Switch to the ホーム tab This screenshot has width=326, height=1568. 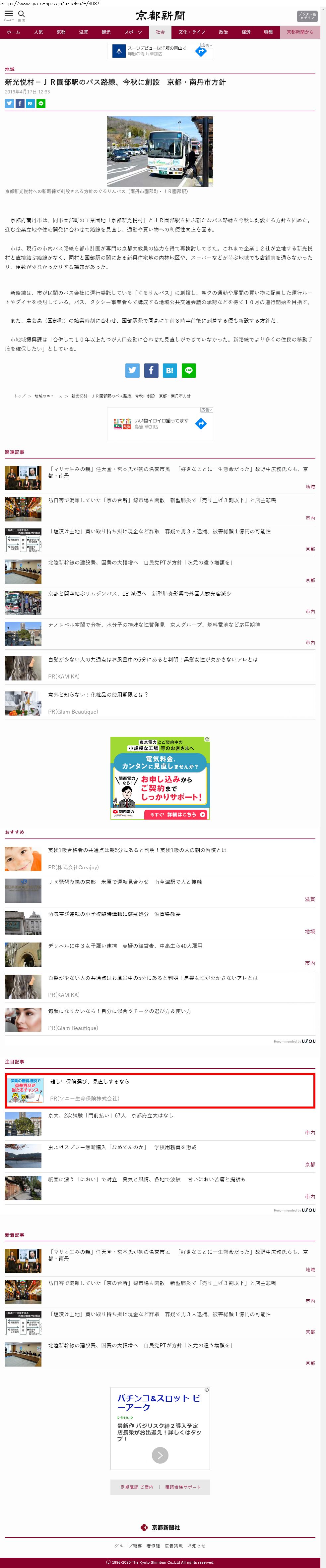point(13,32)
